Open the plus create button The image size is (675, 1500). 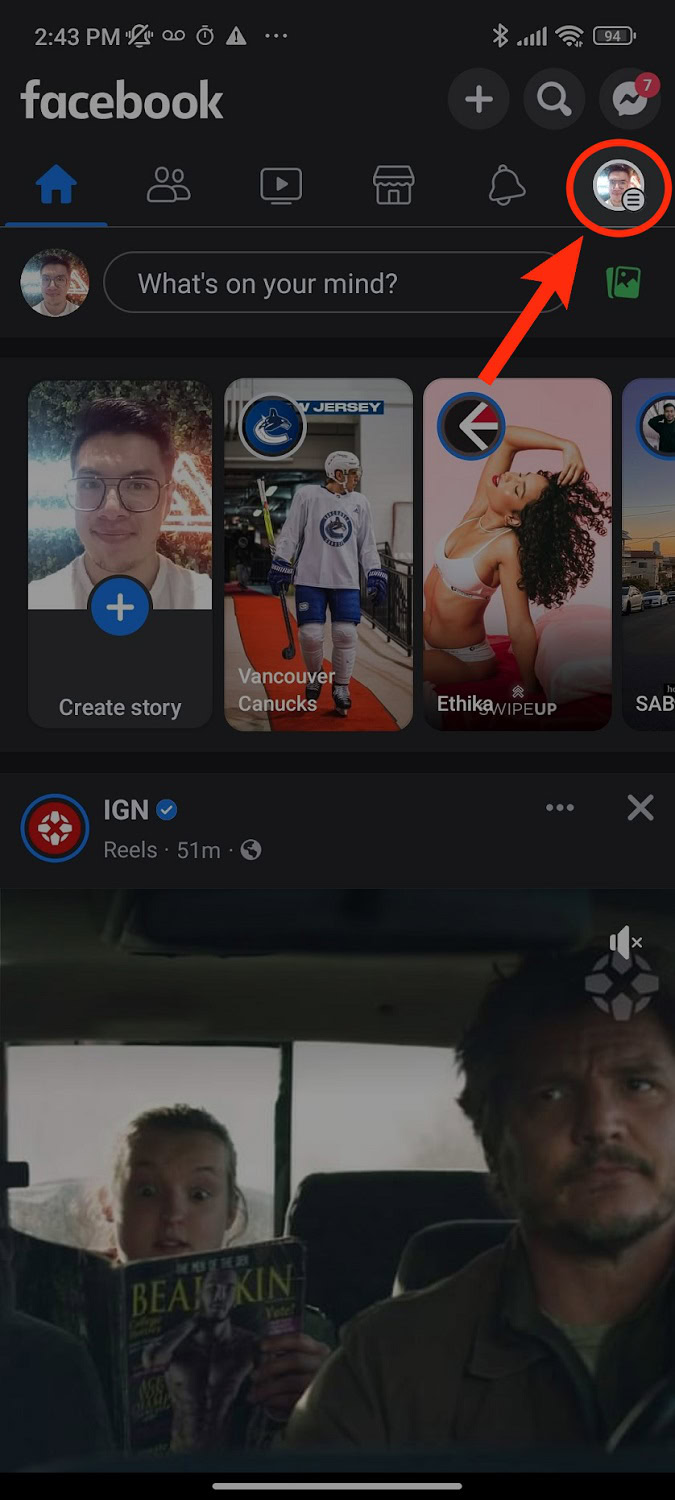tap(479, 99)
